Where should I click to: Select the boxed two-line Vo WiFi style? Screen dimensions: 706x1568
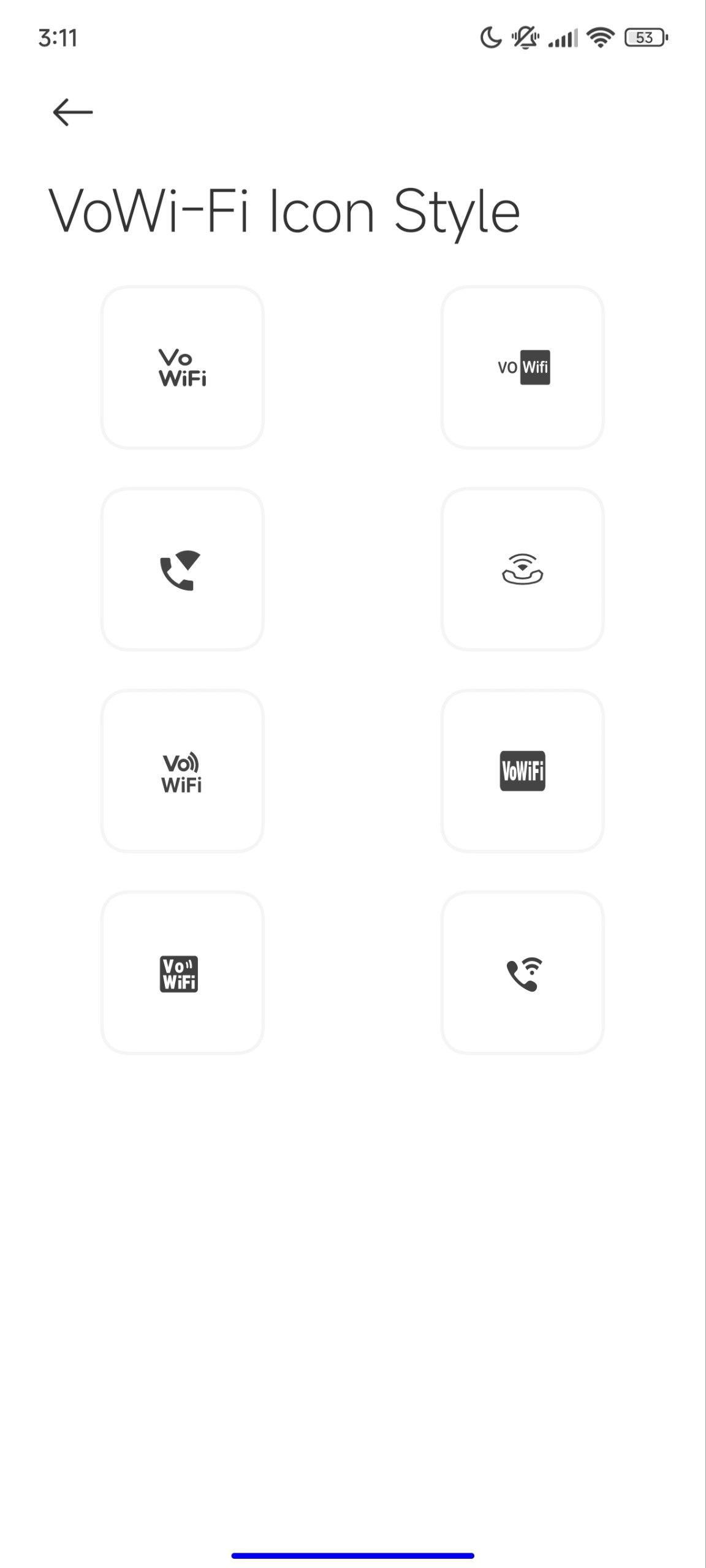pos(182,973)
